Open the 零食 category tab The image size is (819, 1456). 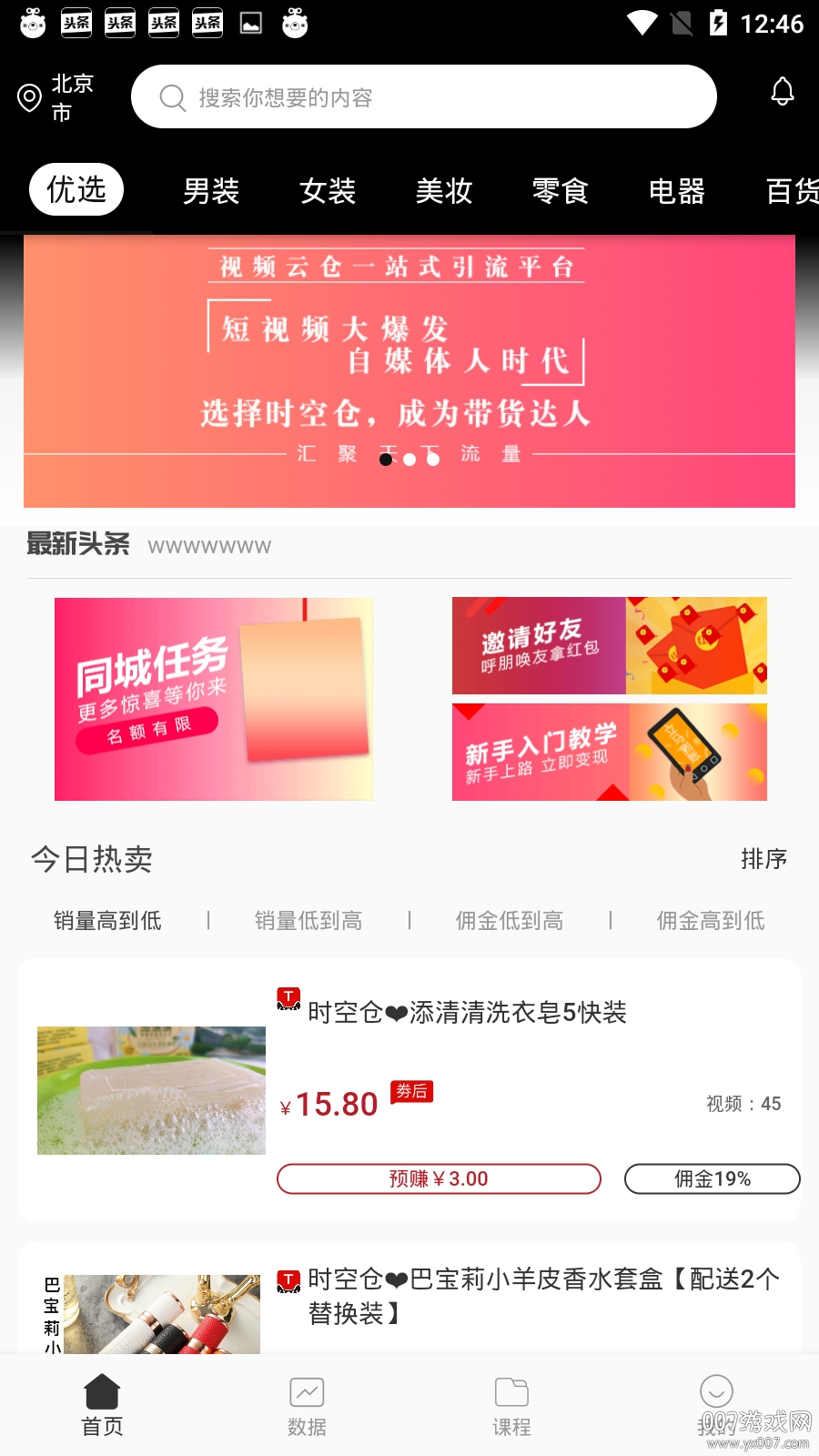coord(561,190)
